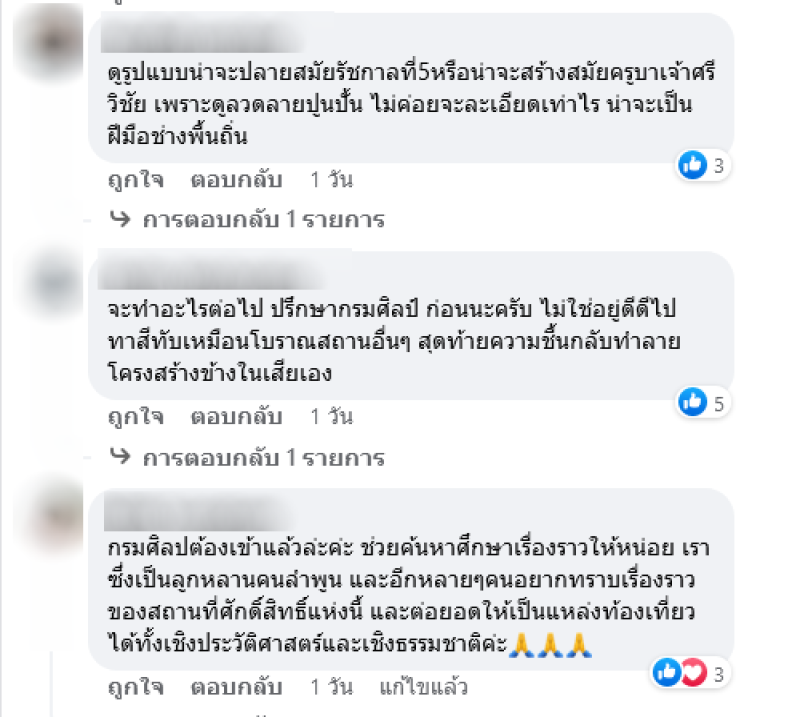Expand the 1 reply under the รัชกาลที่5 comment
Viewport: 800px width, 717px height.
click(x=263, y=219)
